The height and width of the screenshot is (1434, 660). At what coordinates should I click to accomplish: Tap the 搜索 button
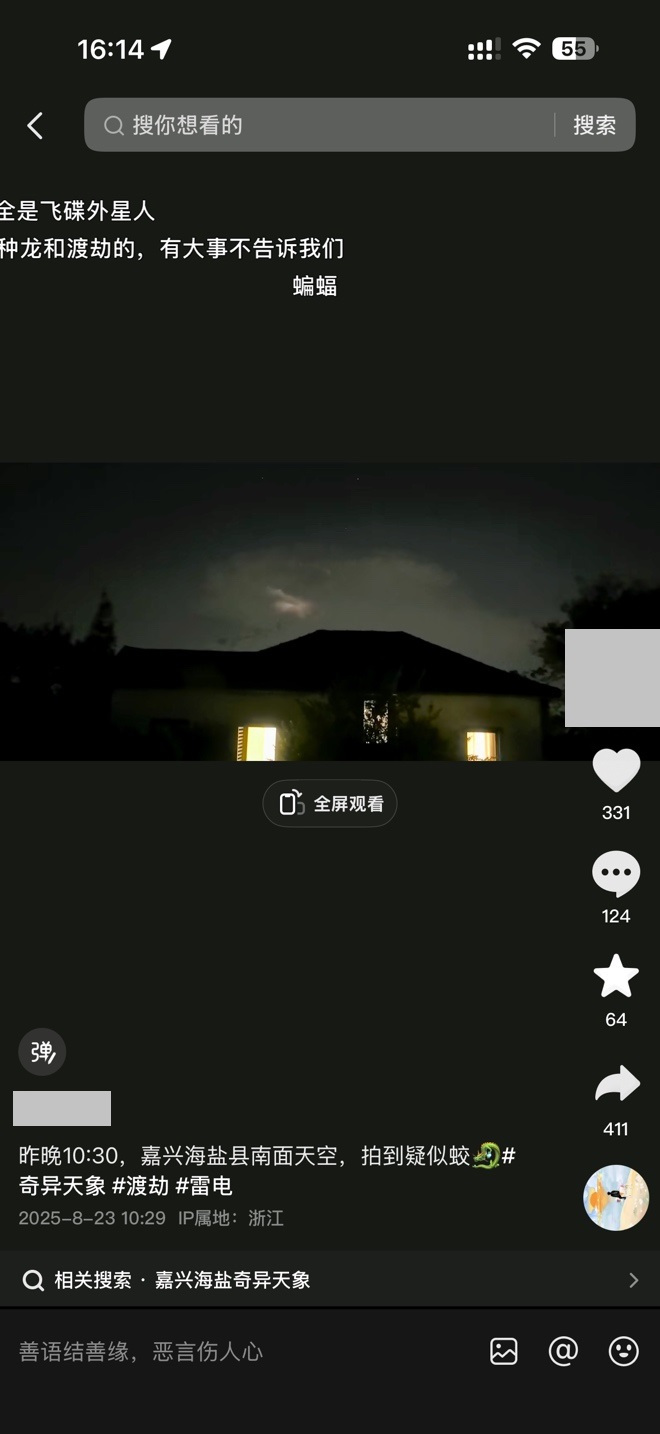[594, 125]
